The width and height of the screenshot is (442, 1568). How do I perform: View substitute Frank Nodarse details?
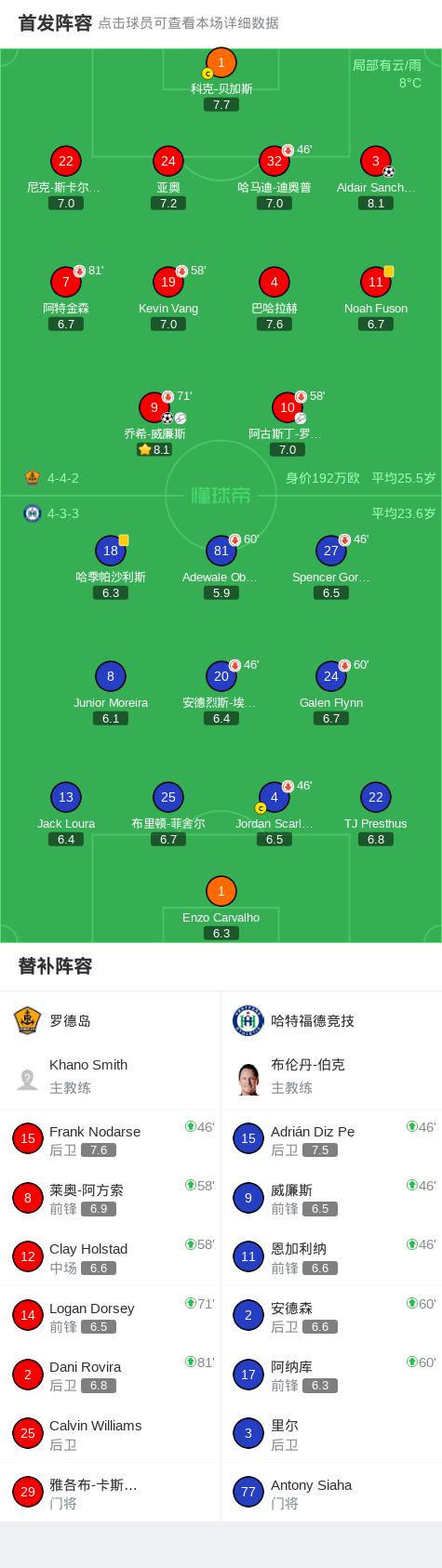pos(110,1139)
